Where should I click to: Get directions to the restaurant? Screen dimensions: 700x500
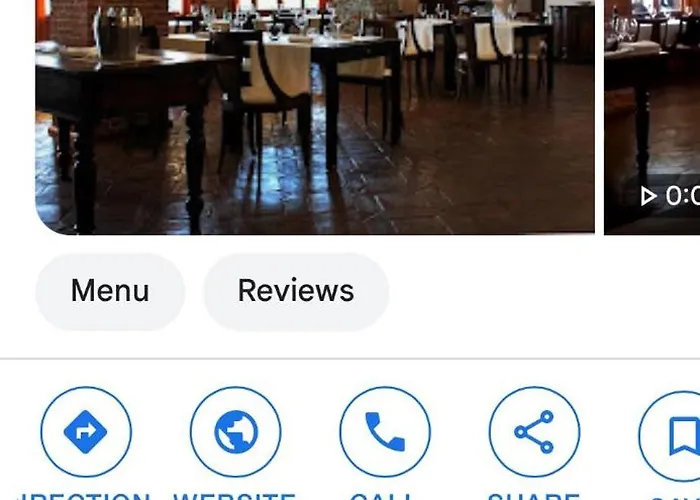tap(86, 433)
